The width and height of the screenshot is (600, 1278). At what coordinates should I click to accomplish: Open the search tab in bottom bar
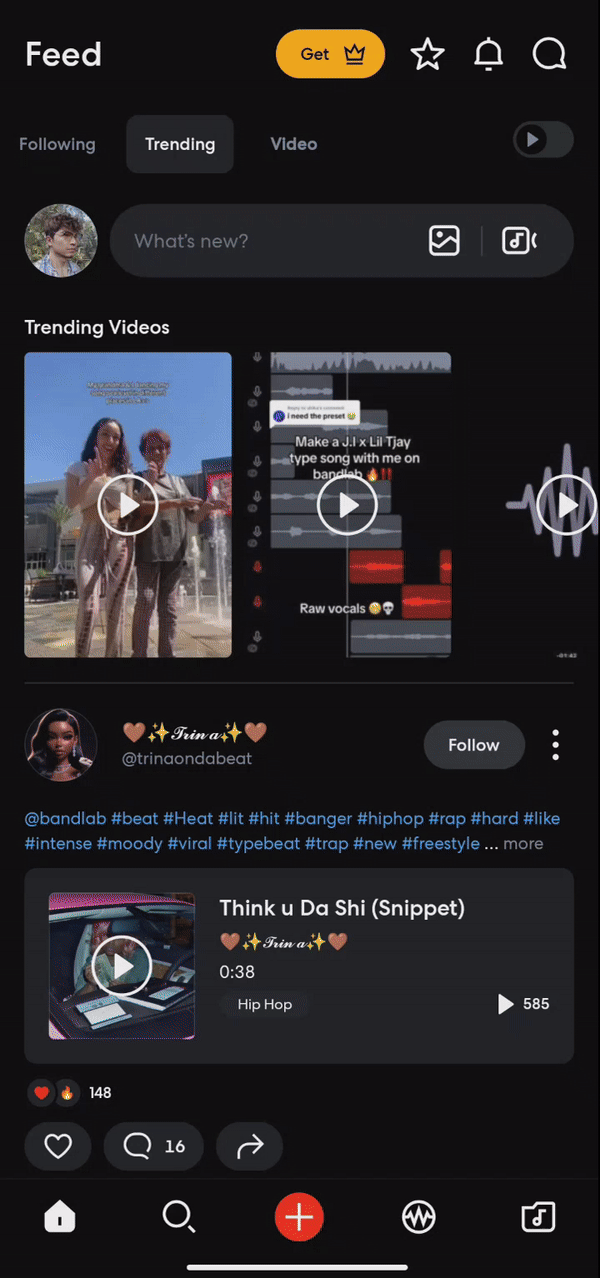[x=178, y=1217]
